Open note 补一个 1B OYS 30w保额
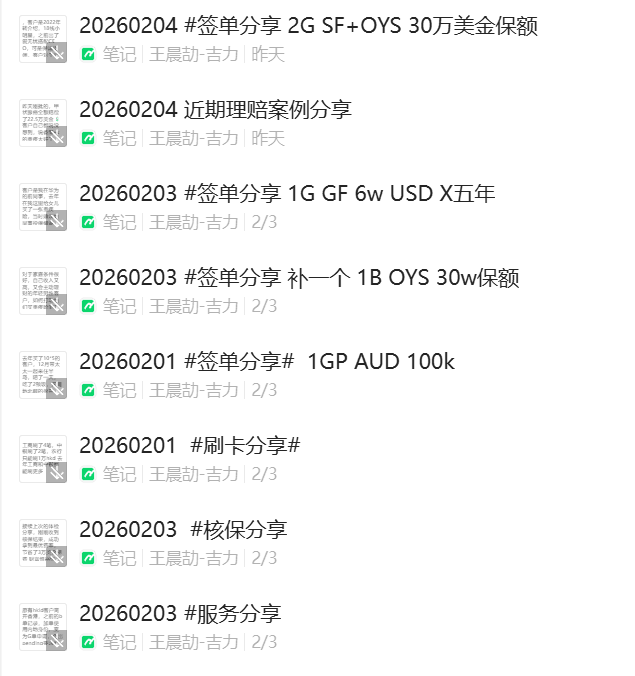The image size is (635, 676). (299, 278)
